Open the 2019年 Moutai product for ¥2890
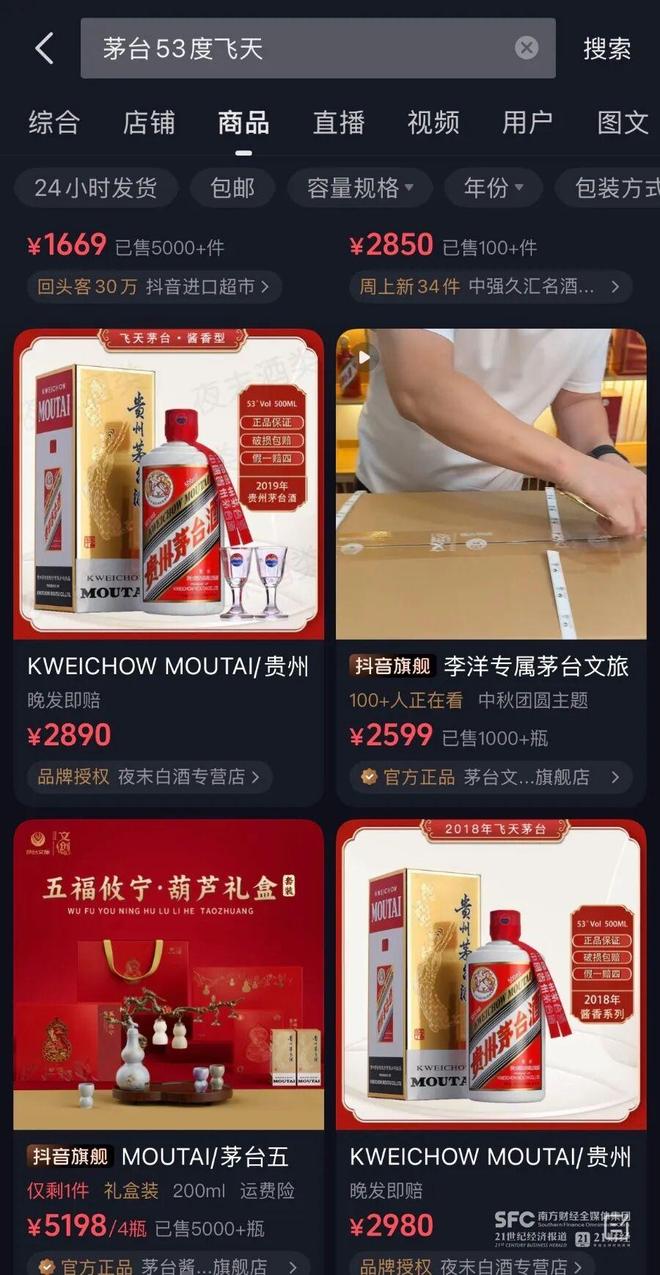Viewport: 660px width, 1275px height. 168,485
